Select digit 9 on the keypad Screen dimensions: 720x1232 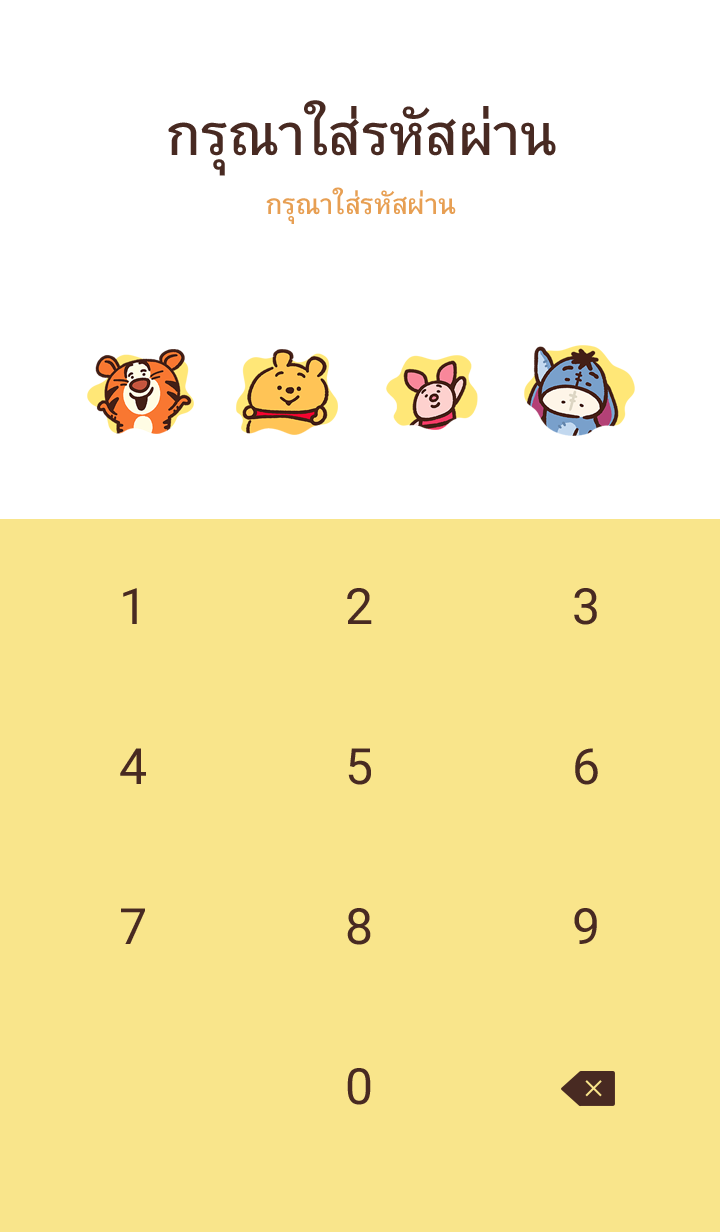[586, 928]
